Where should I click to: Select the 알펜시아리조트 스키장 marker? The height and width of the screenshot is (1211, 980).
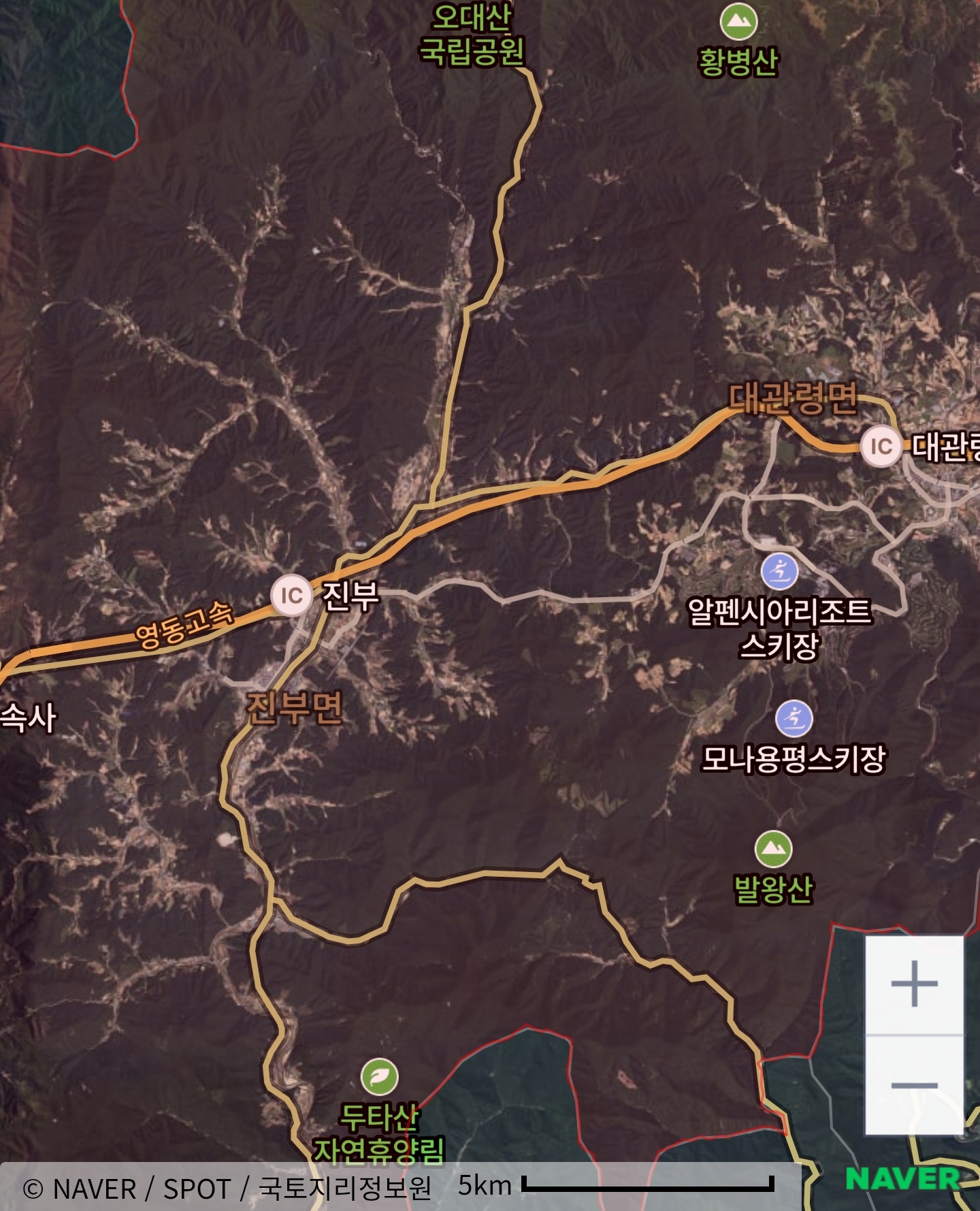(779, 572)
